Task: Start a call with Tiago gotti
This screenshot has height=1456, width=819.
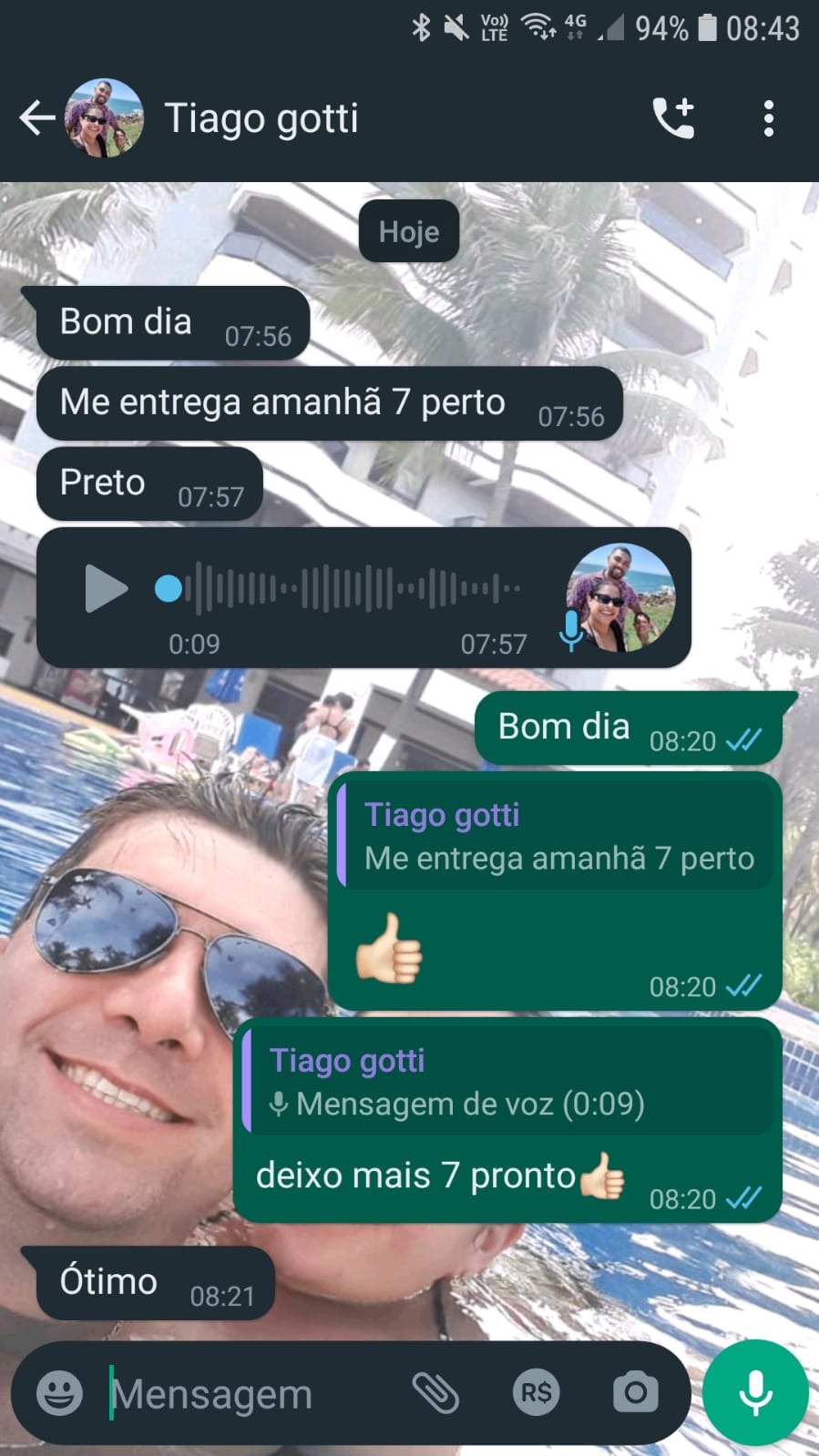Action: (673, 118)
